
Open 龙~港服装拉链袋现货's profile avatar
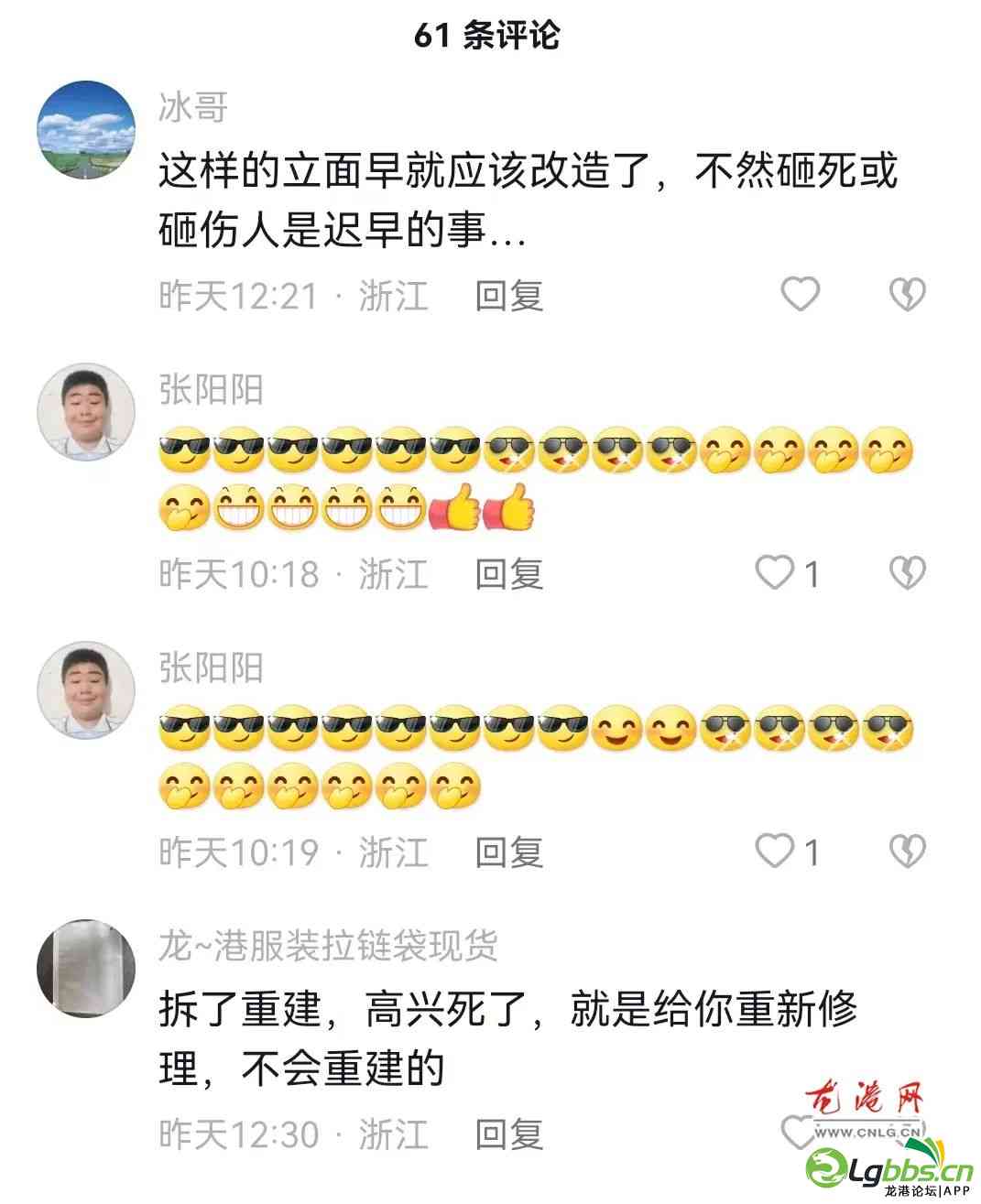coord(87,968)
